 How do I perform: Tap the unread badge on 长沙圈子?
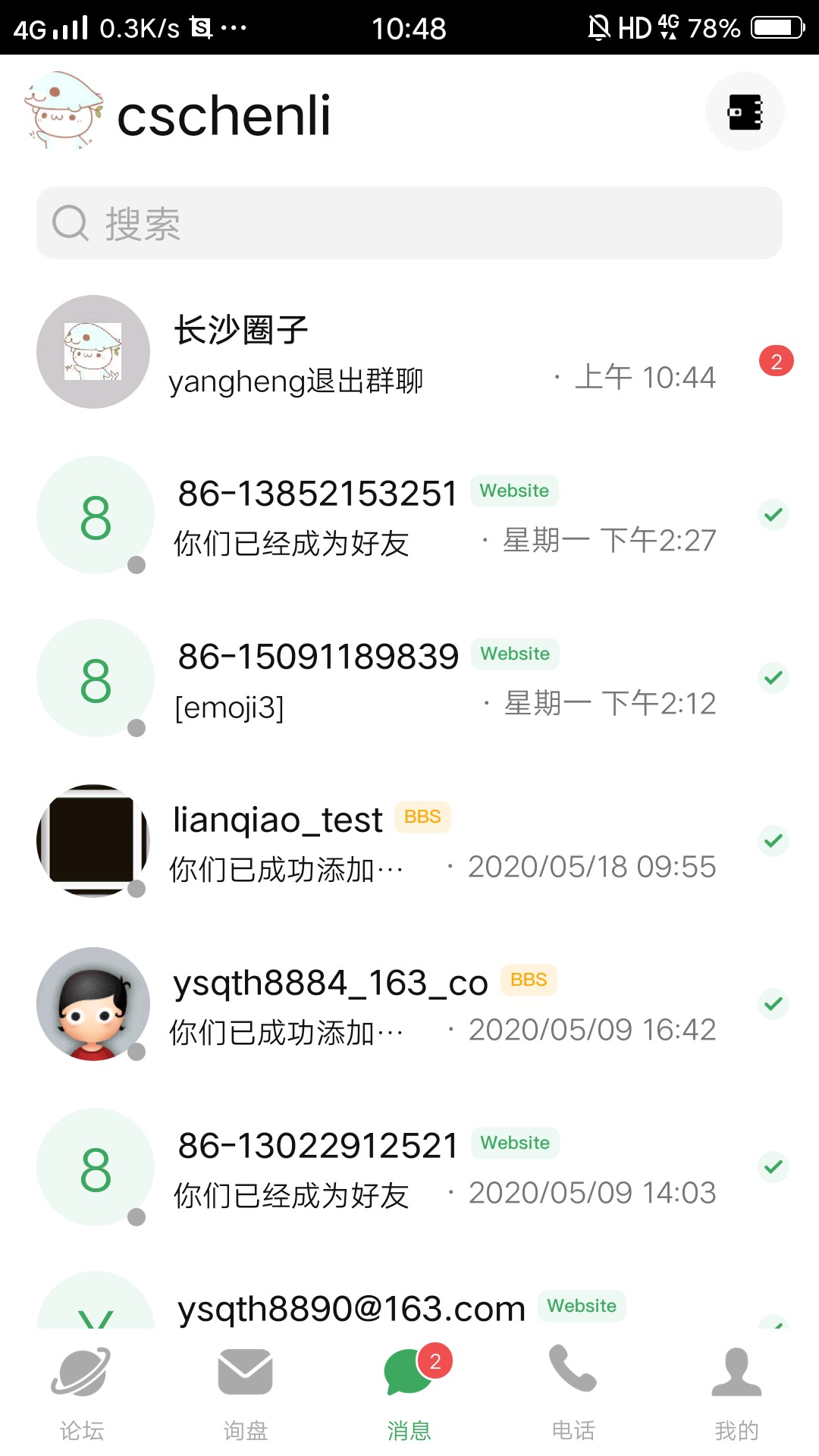click(x=775, y=362)
